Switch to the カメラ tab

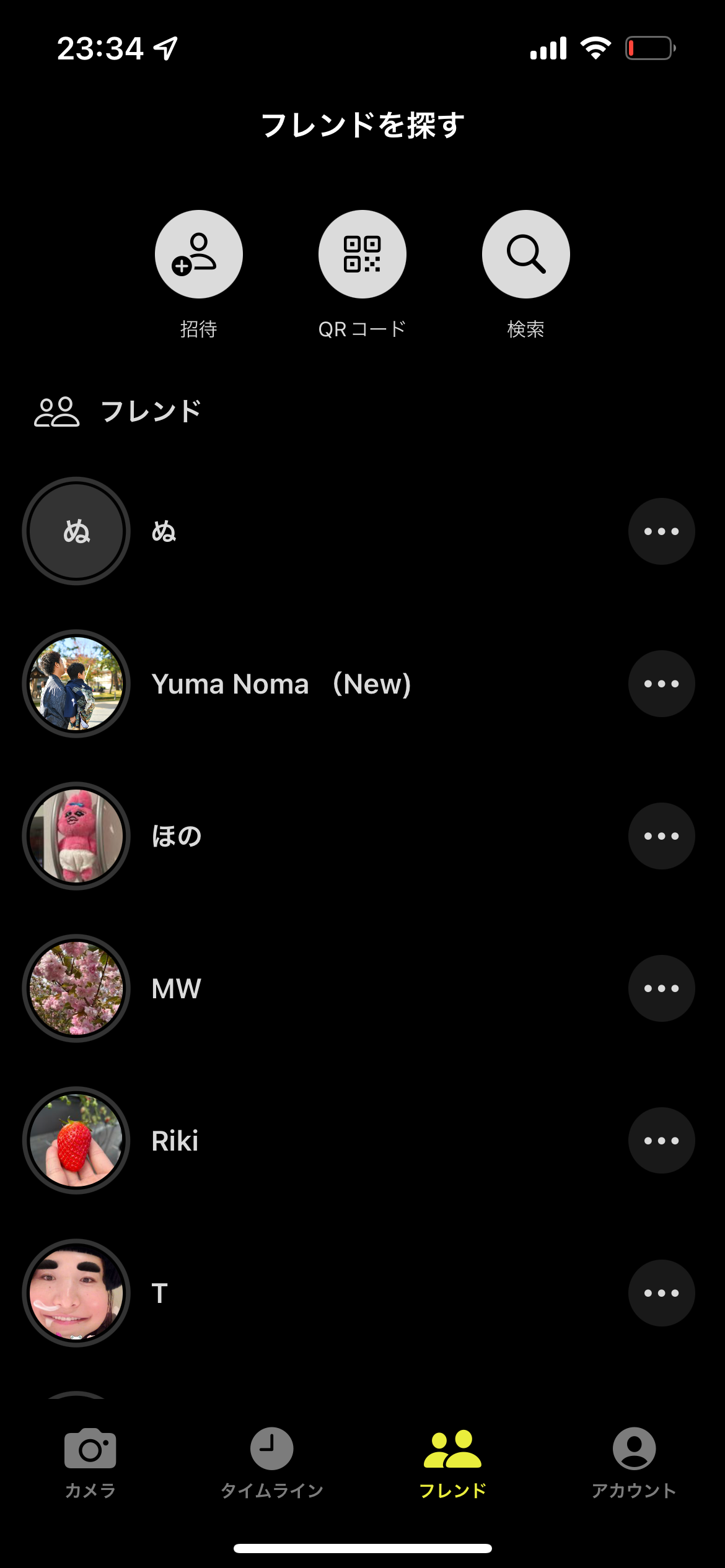[90, 1463]
